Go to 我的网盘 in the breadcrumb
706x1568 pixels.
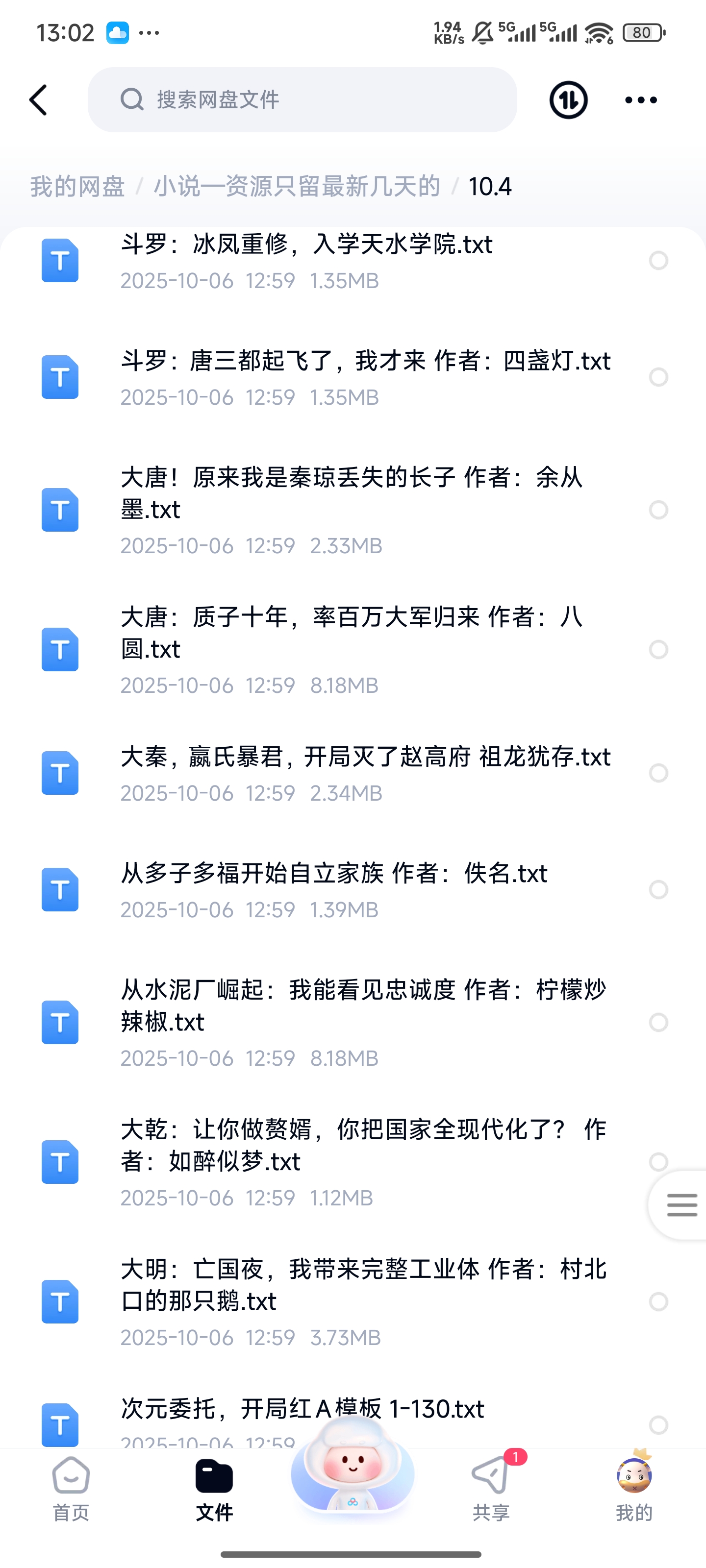[77, 186]
